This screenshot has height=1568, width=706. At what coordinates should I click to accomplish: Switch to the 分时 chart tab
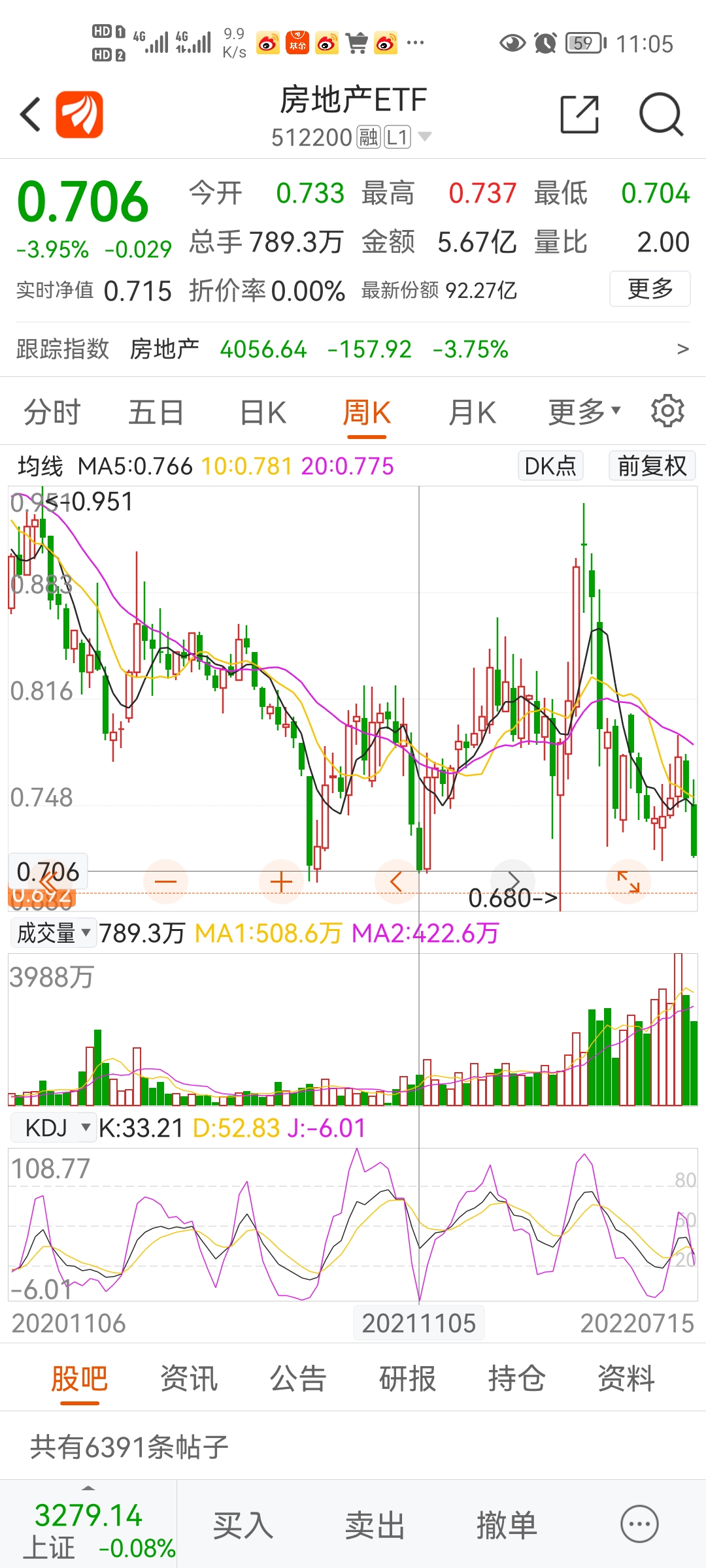tap(52, 413)
